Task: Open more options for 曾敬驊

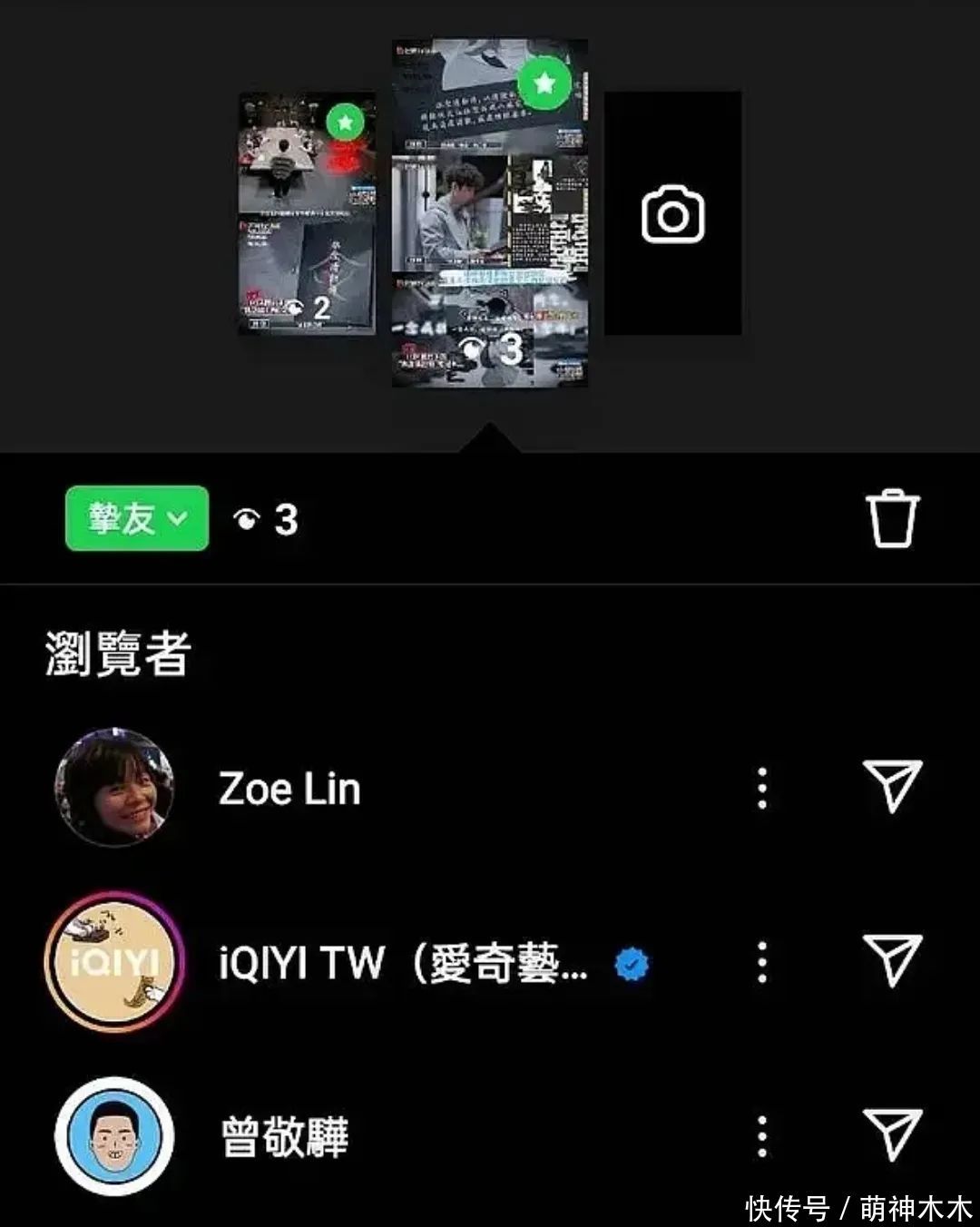Action: [x=762, y=1136]
